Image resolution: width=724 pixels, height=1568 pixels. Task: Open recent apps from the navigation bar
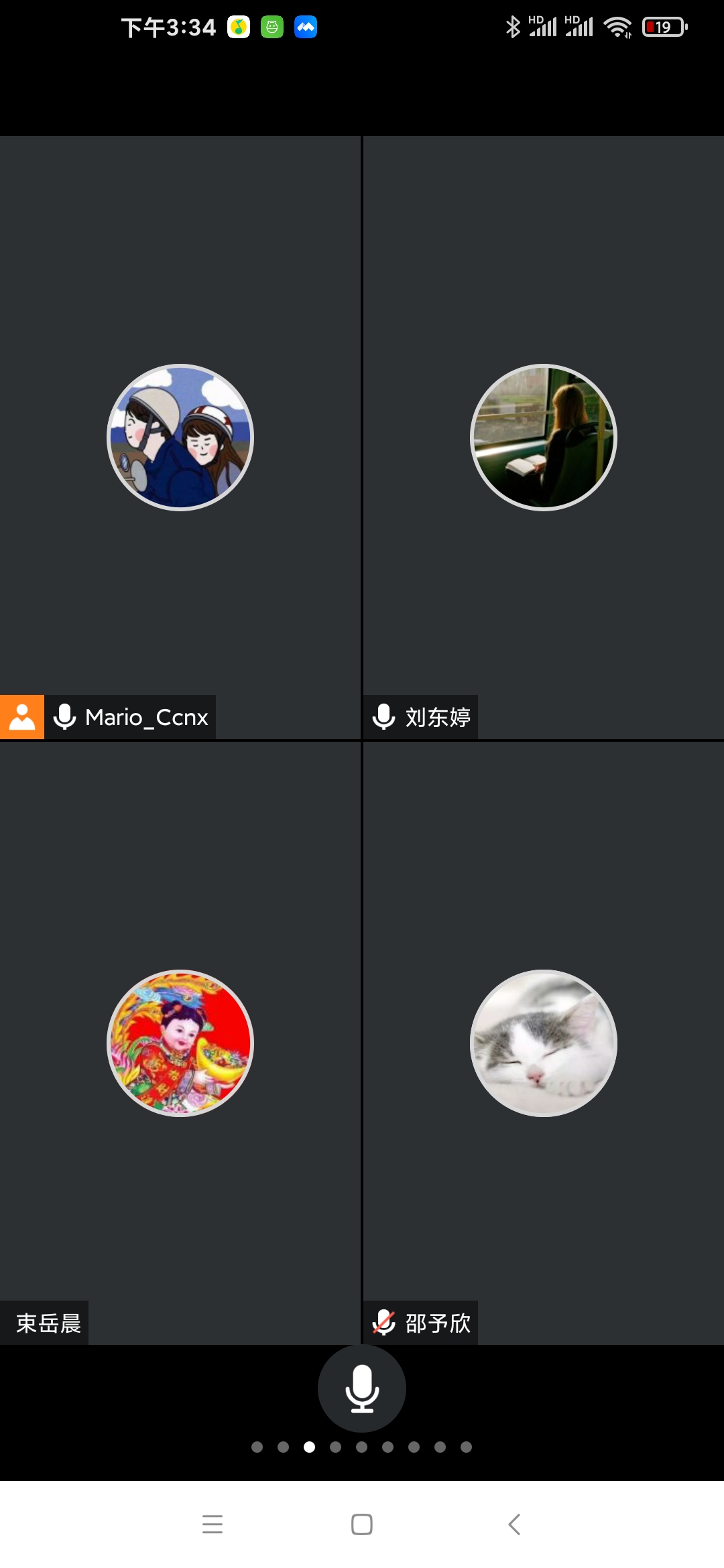coord(212,1524)
